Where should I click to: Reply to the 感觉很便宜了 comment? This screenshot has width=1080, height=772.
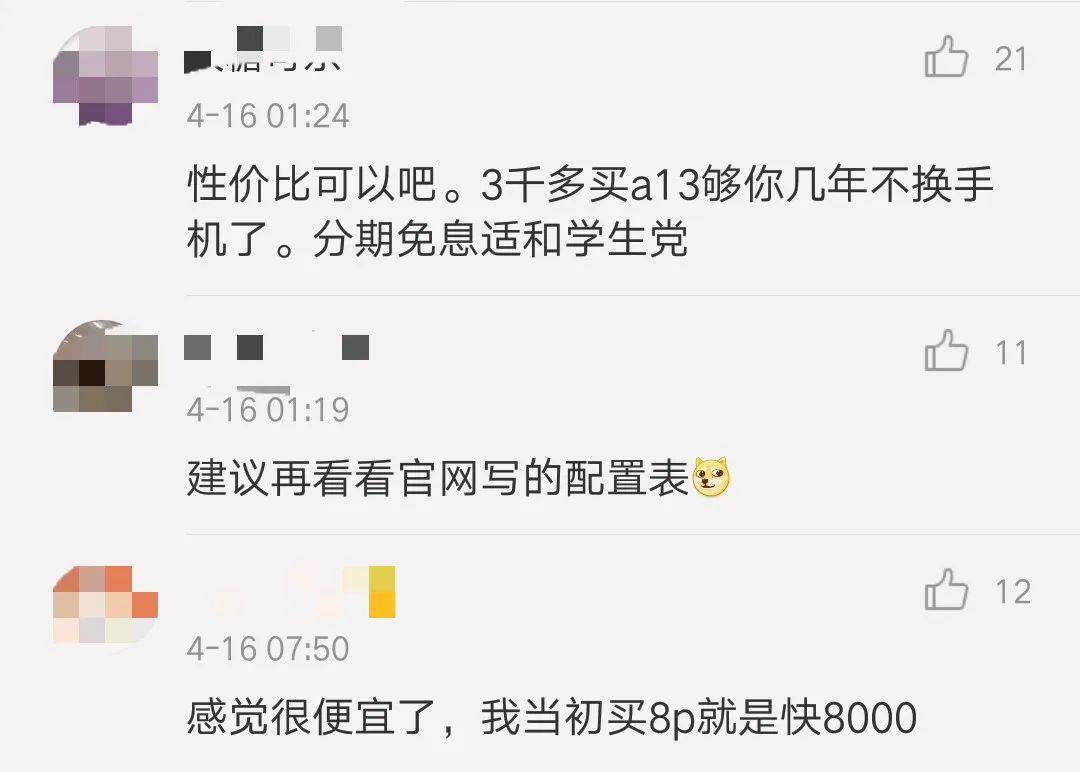(550, 719)
